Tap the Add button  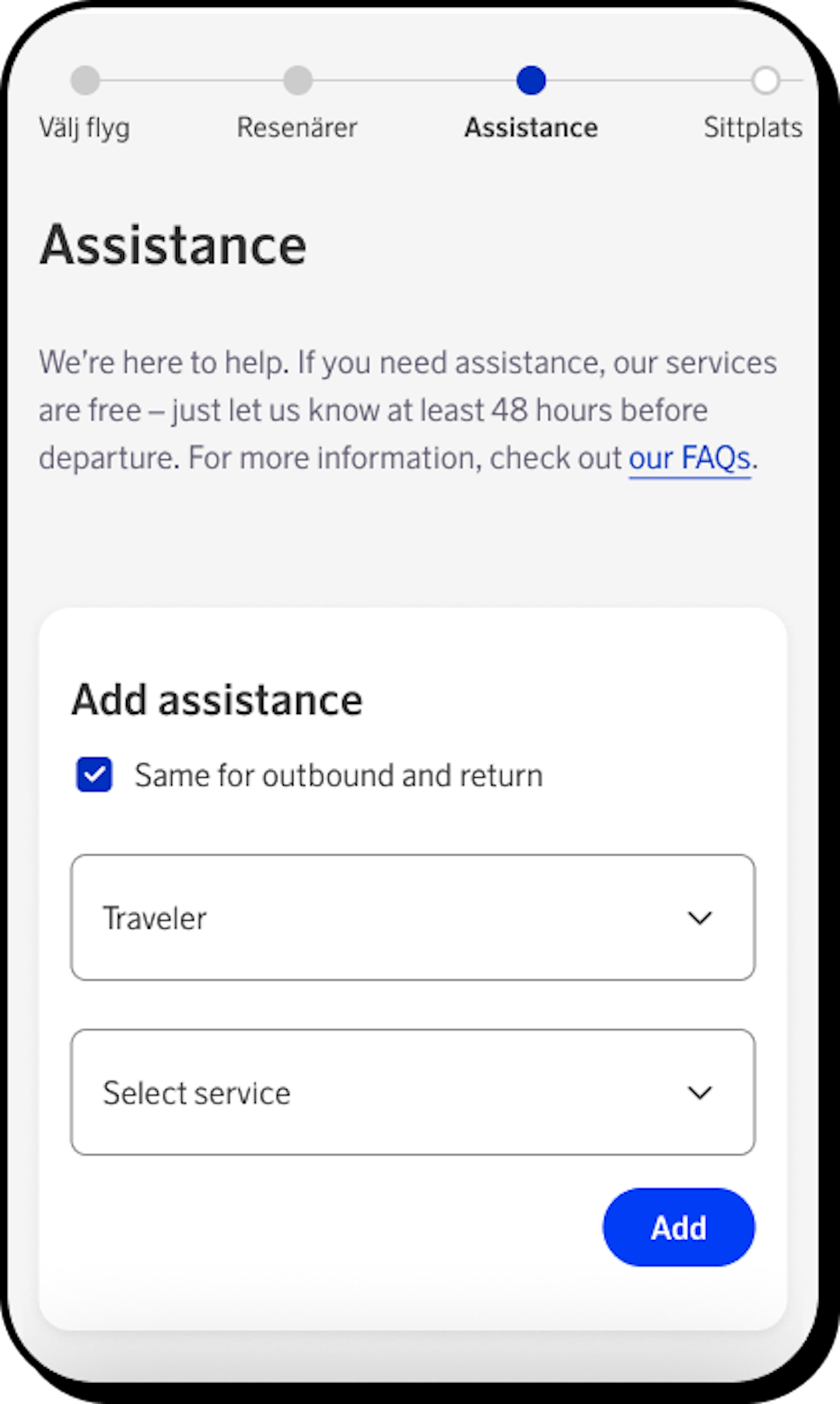click(678, 1227)
